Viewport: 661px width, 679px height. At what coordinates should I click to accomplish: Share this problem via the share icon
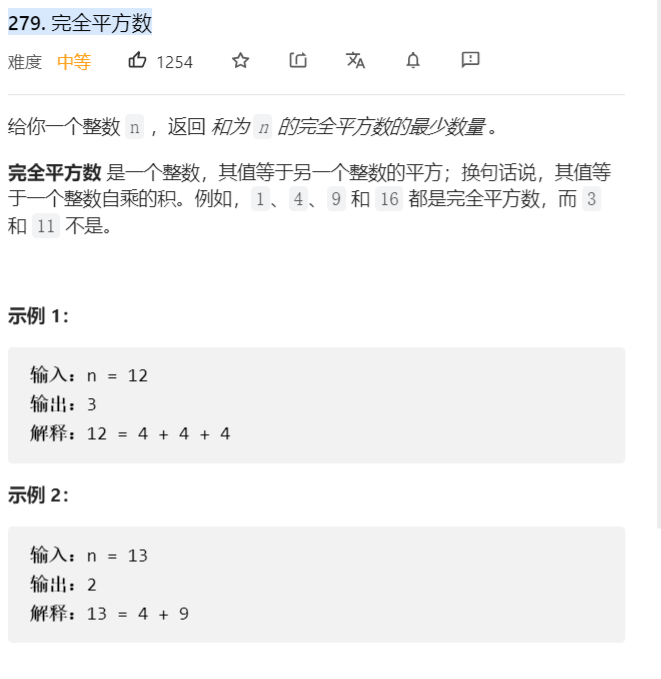(298, 61)
